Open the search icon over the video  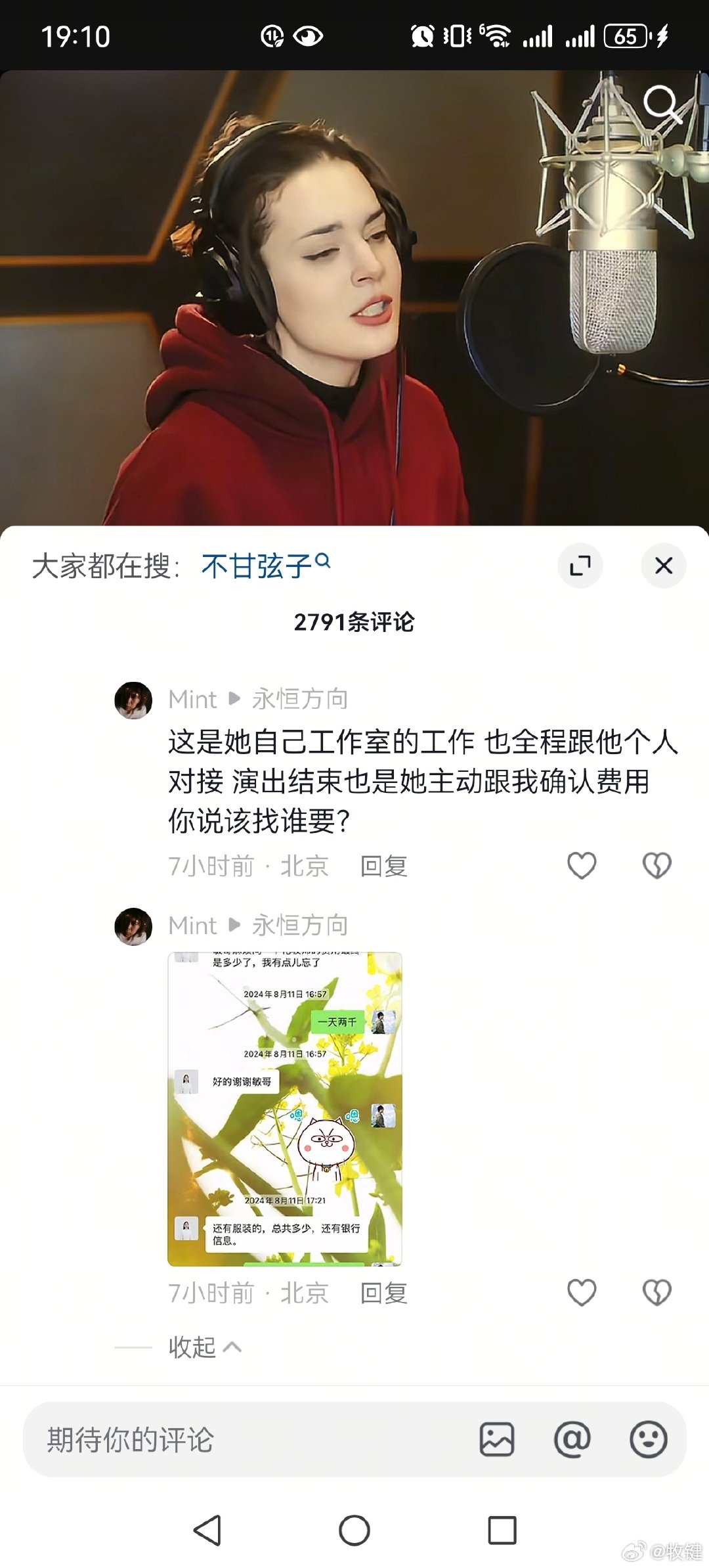[x=662, y=104]
